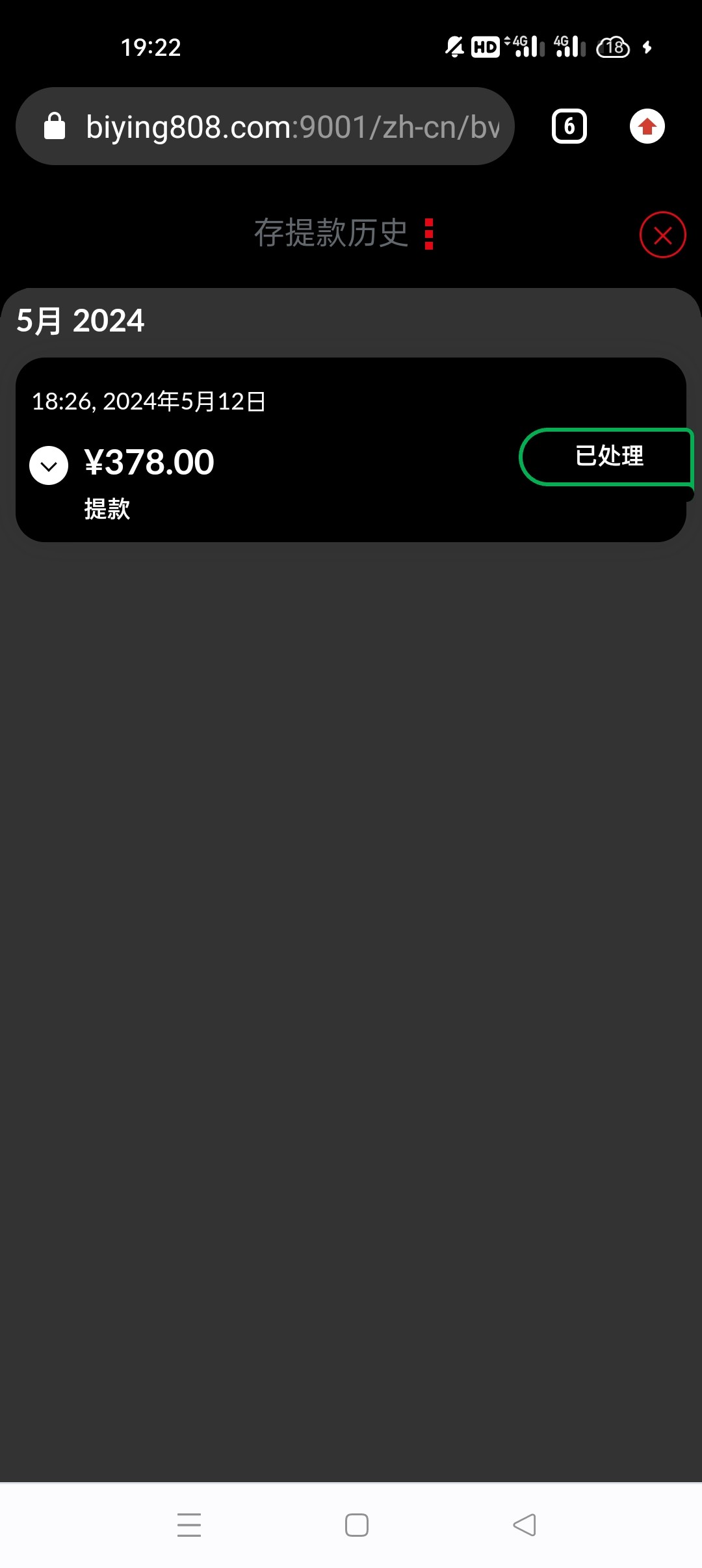Open the red three-dot history menu
Viewport: 702px width, 1568px height.
[x=429, y=234]
